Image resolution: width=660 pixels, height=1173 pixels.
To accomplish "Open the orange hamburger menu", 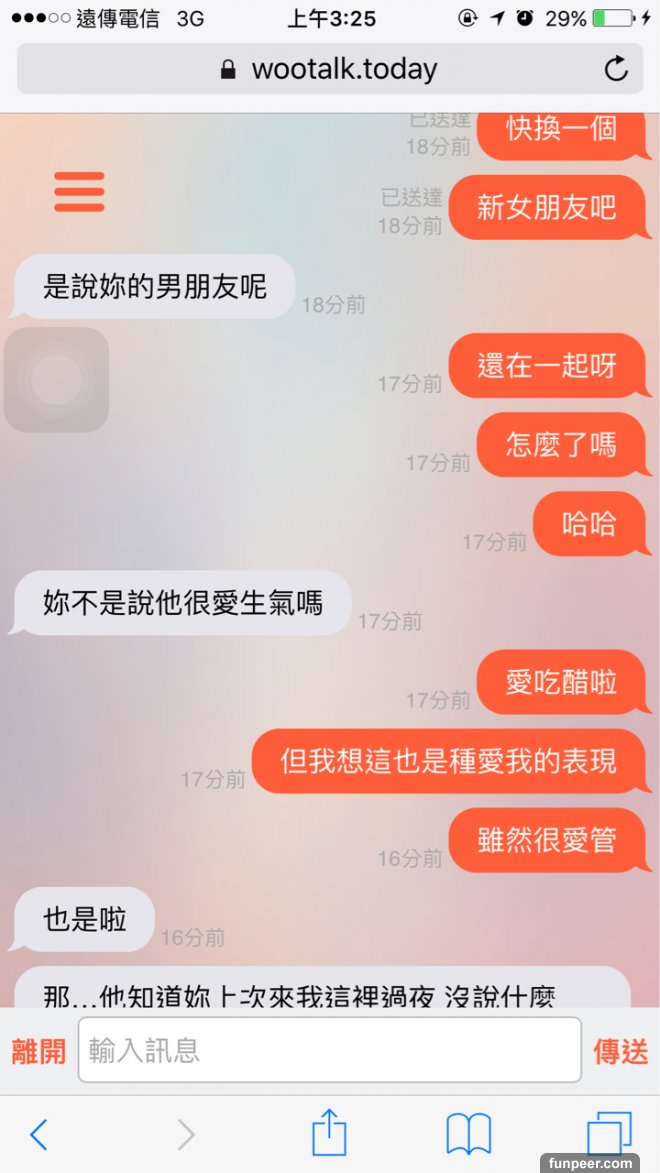I will click(79, 192).
